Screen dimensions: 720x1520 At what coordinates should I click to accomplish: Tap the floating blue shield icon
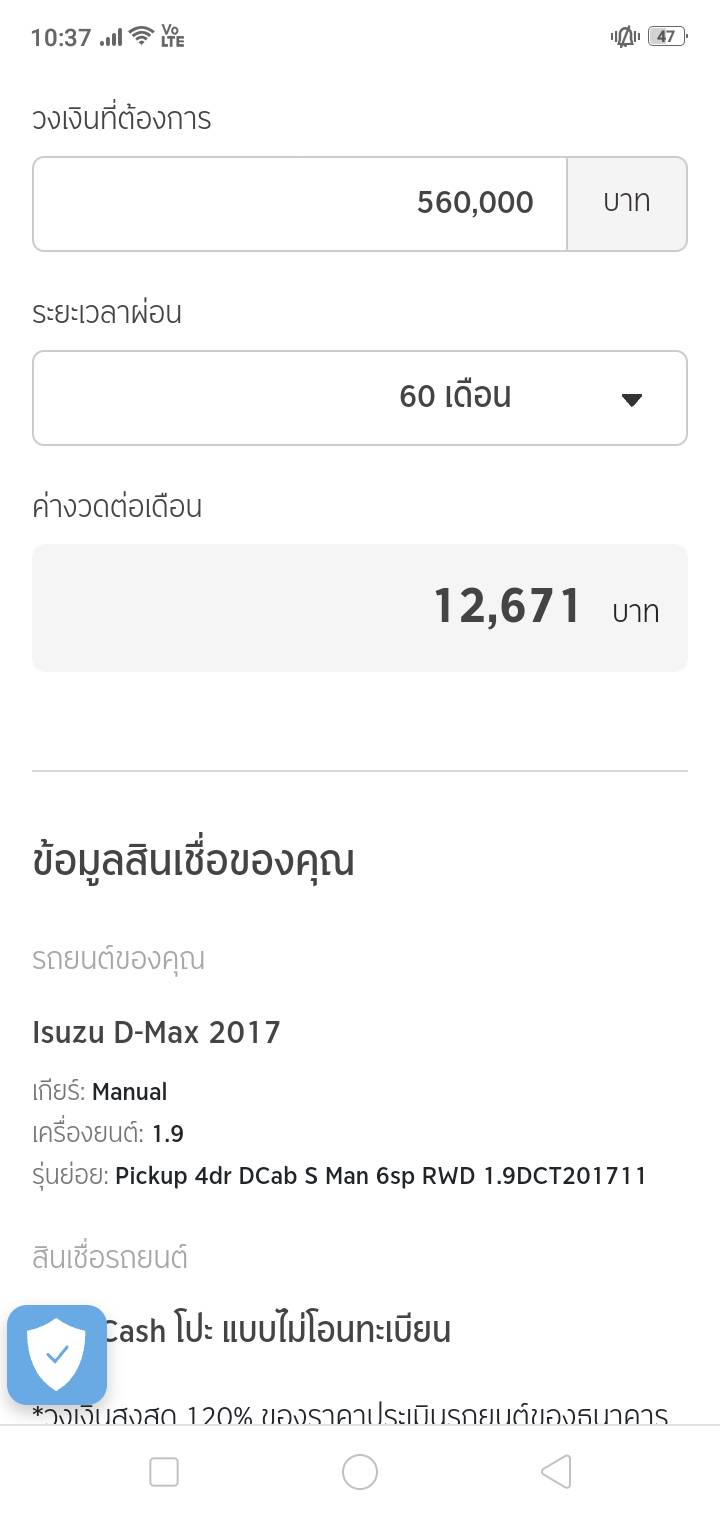coord(57,1355)
